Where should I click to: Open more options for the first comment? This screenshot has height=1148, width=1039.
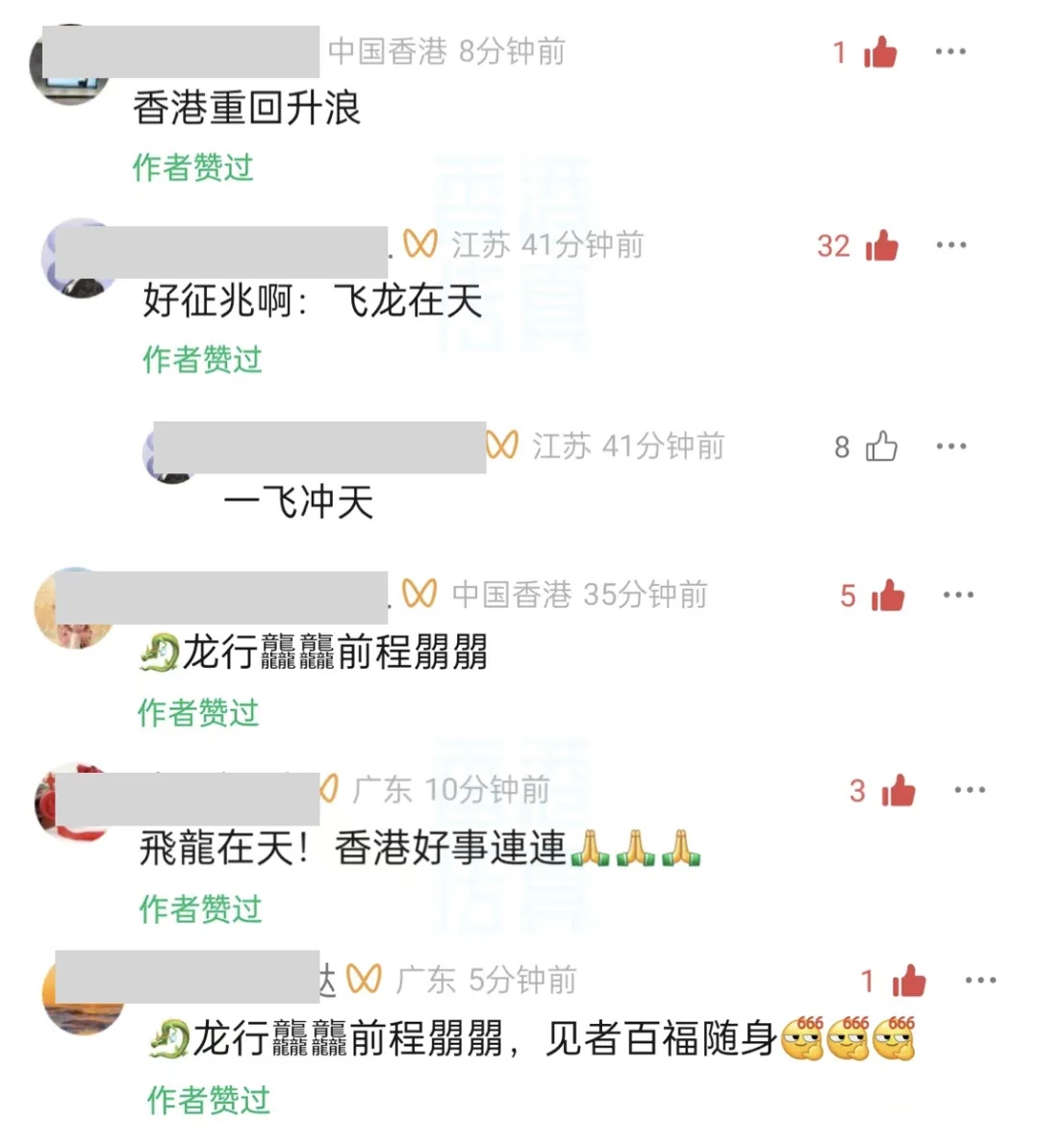tap(951, 51)
